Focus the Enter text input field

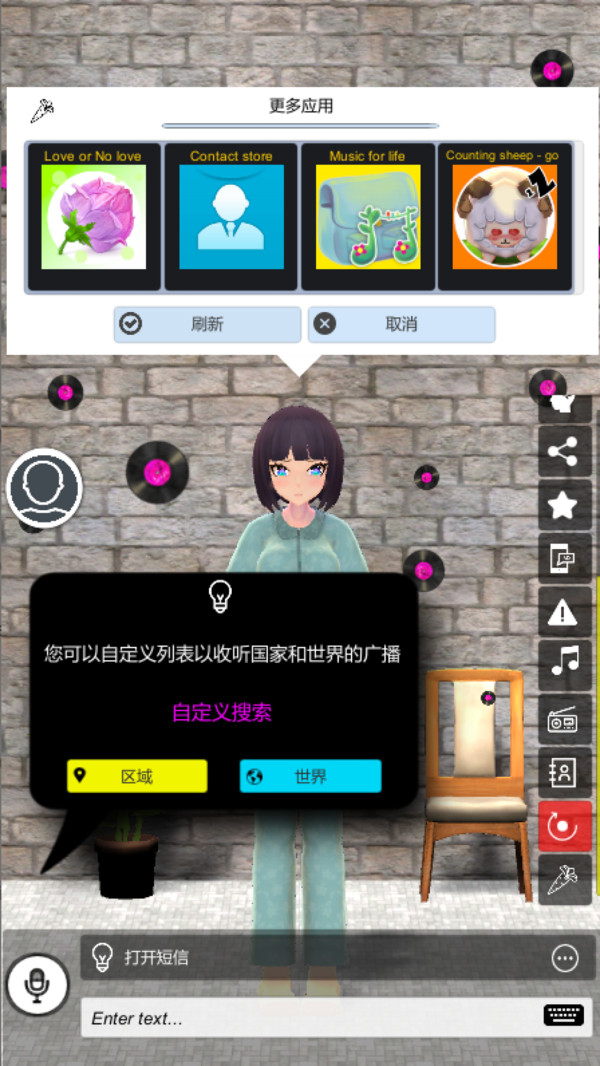310,1018
